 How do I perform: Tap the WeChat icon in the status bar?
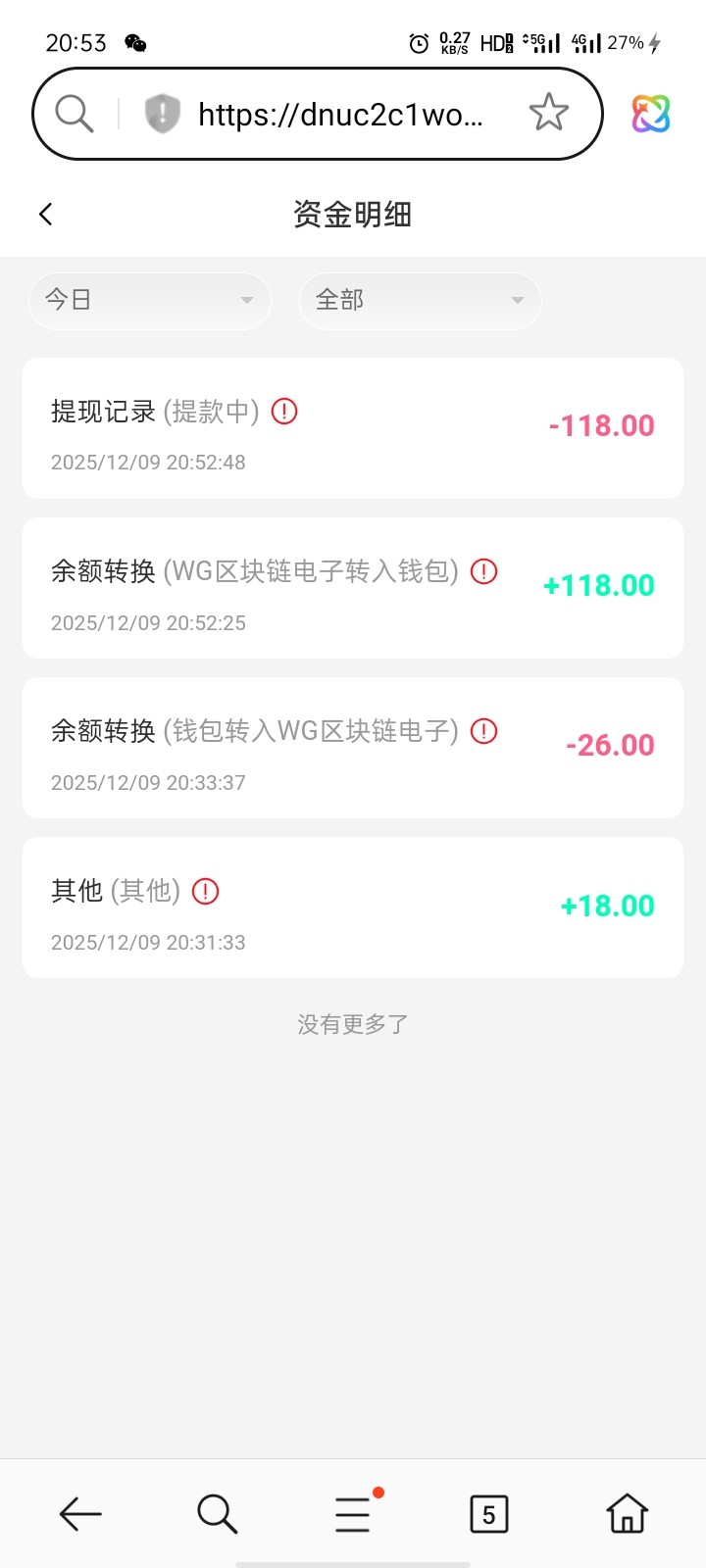pyautogui.click(x=133, y=43)
